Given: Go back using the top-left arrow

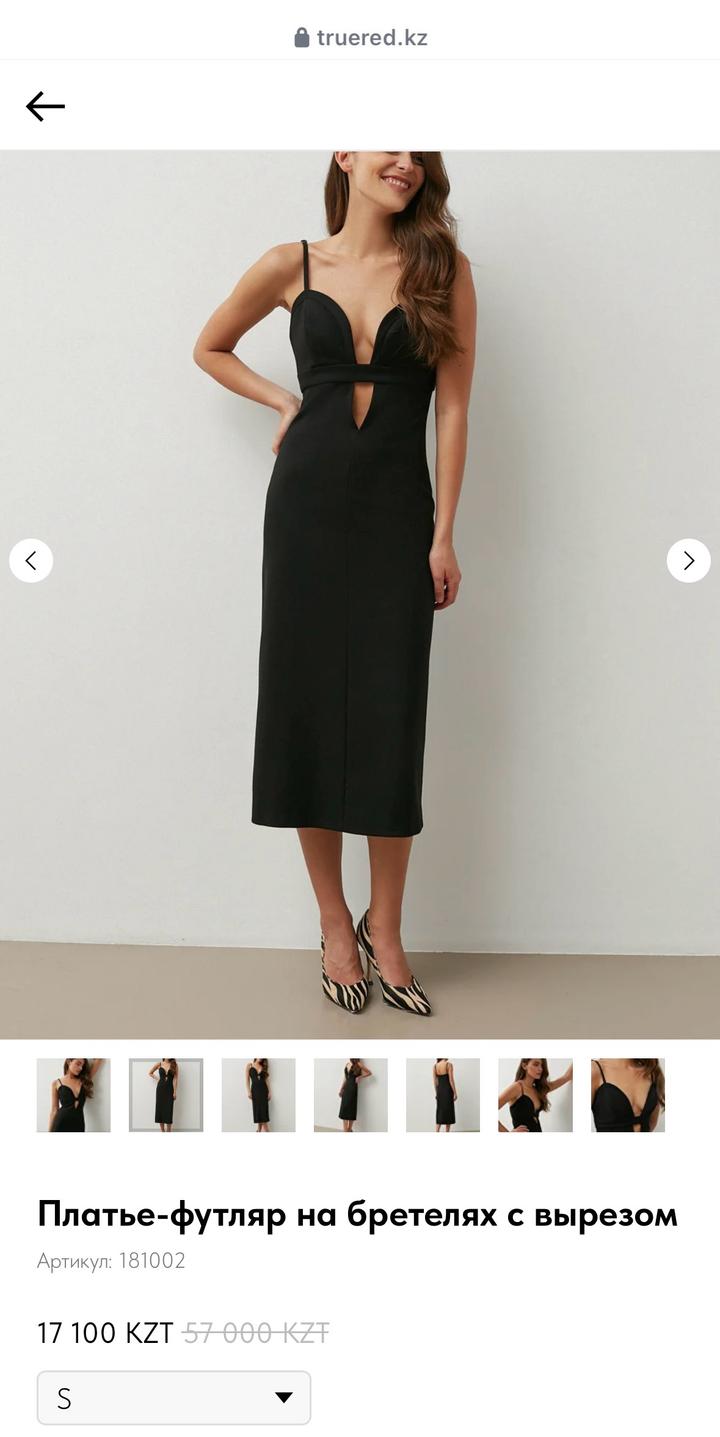Looking at the screenshot, I should [x=45, y=106].
